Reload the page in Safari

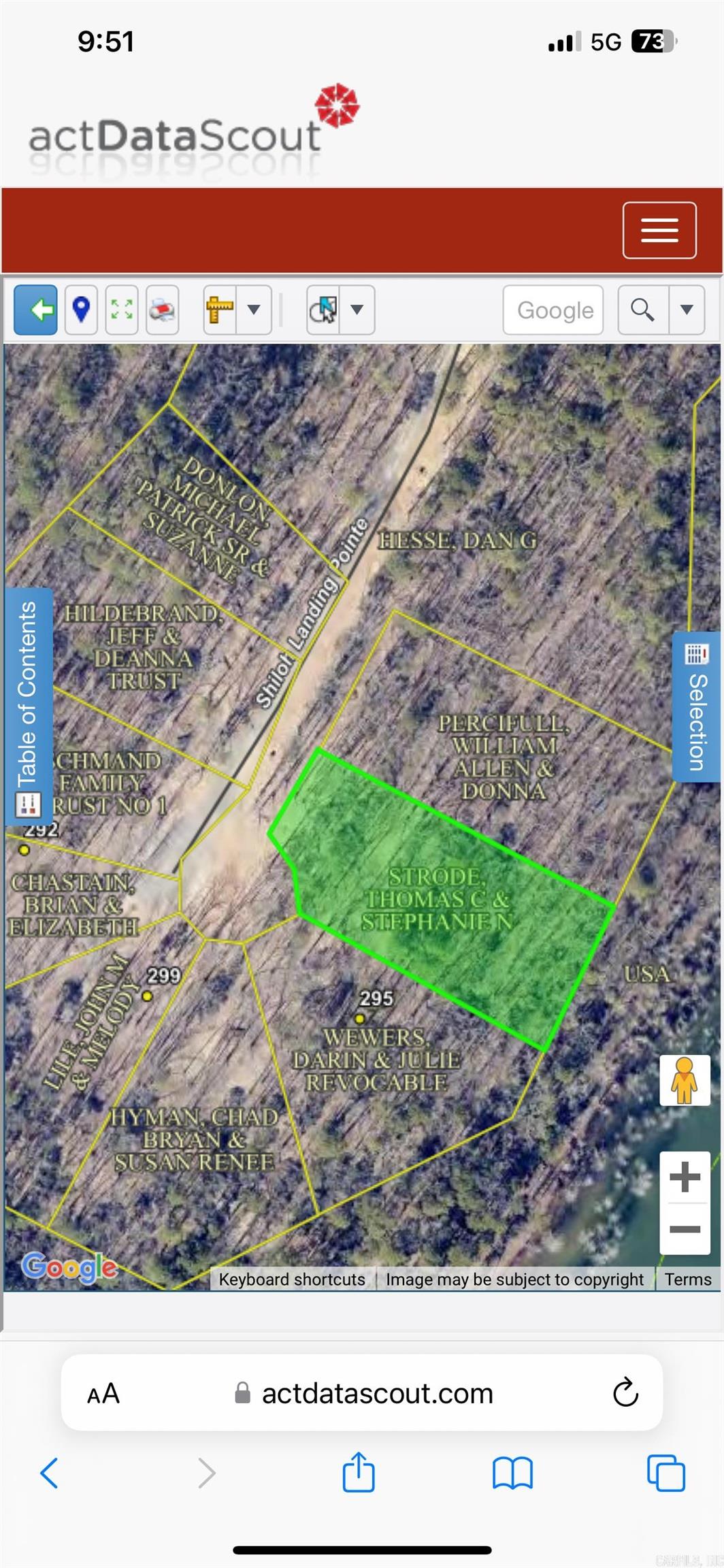625,1392
